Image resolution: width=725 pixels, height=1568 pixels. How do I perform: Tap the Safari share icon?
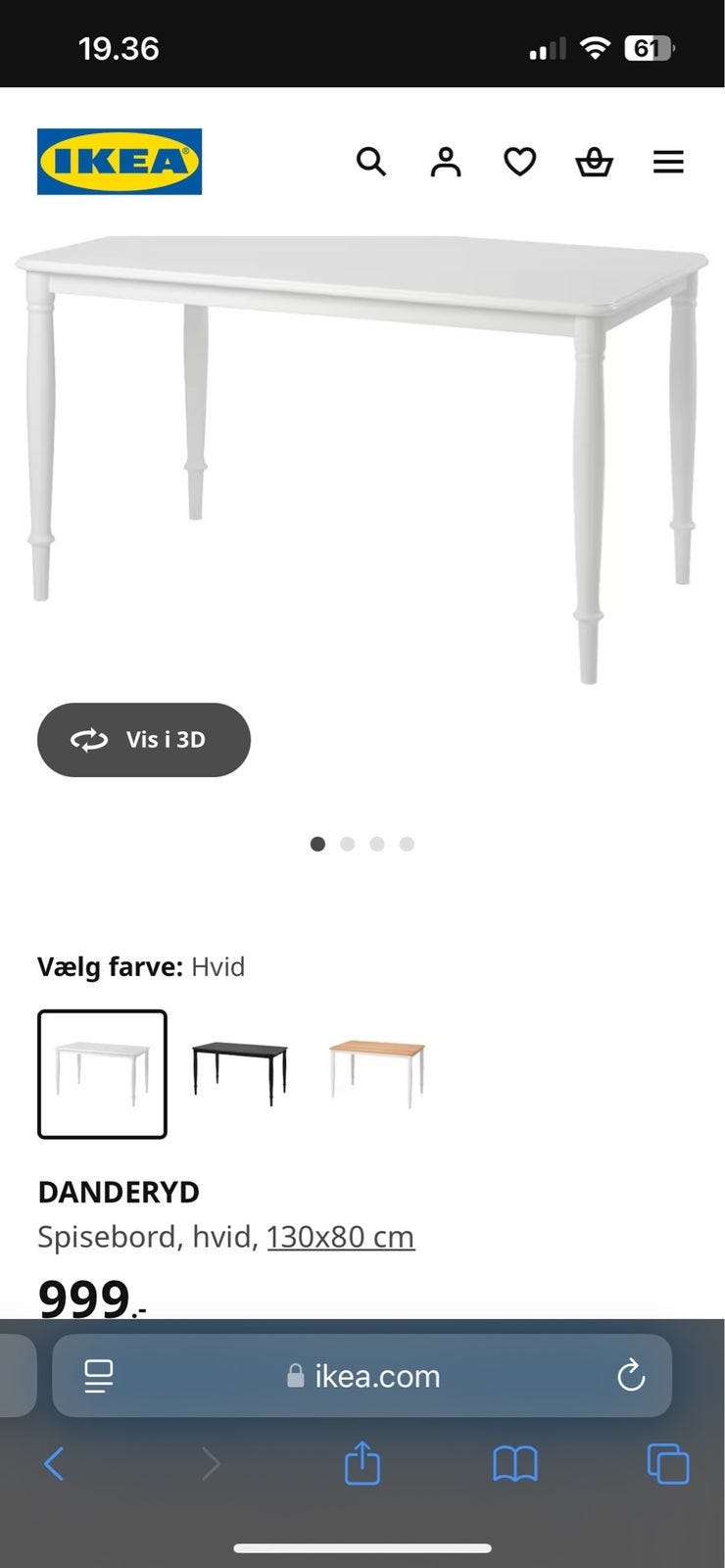tap(362, 1465)
